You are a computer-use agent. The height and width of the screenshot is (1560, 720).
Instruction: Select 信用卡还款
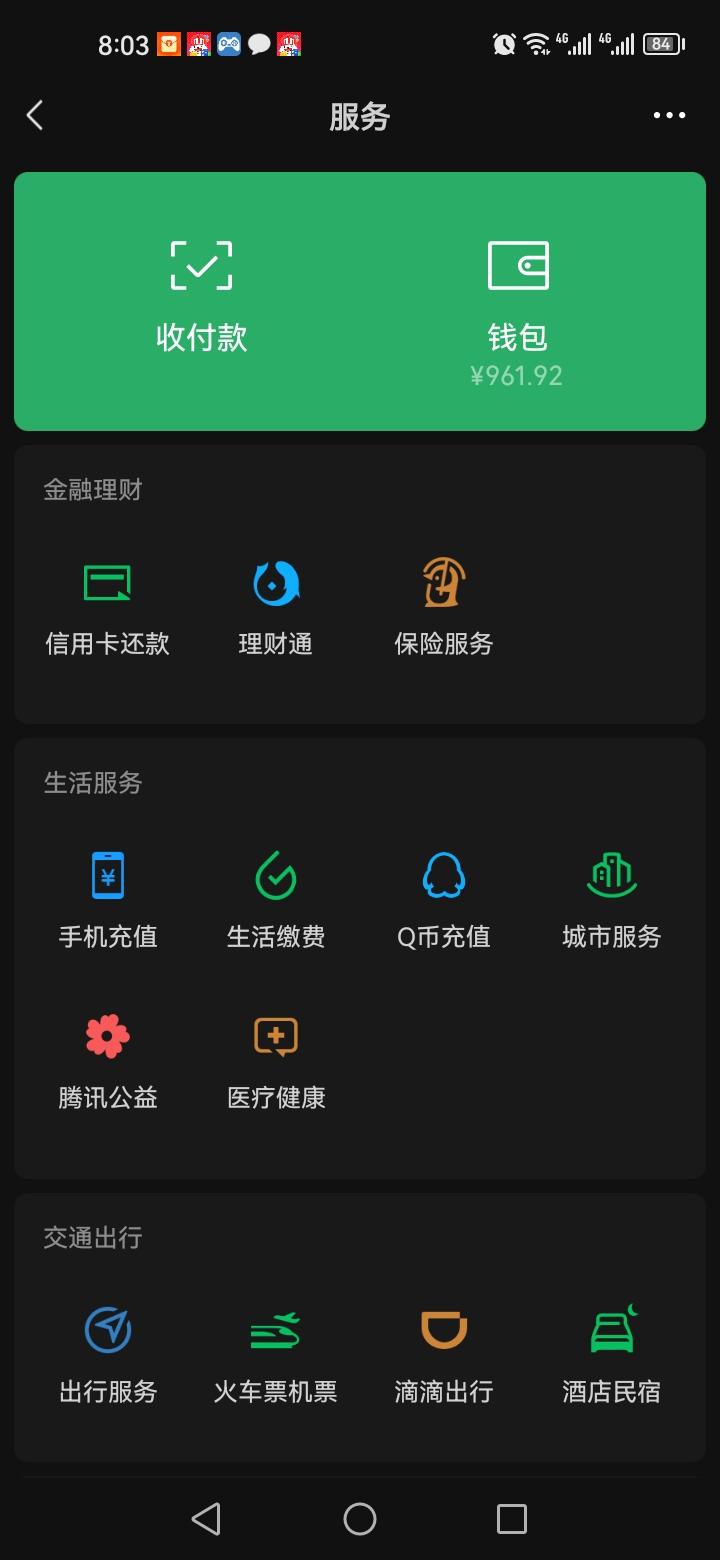pos(107,607)
